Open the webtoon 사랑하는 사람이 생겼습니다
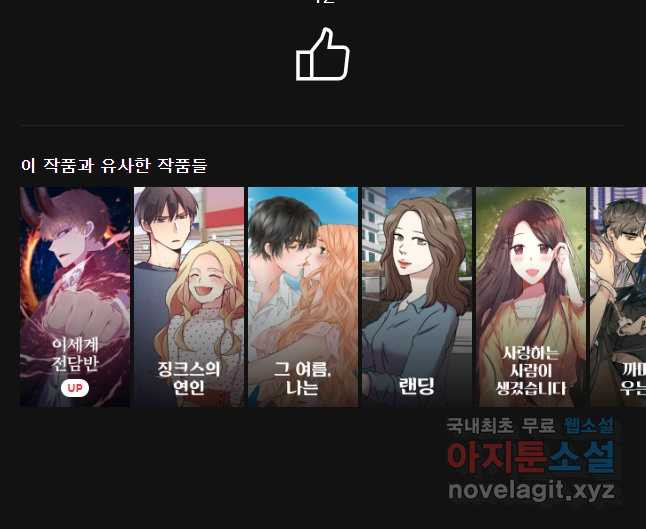Viewport: 646px width, 529px height. pyautogui.click(x=531, y=296)
